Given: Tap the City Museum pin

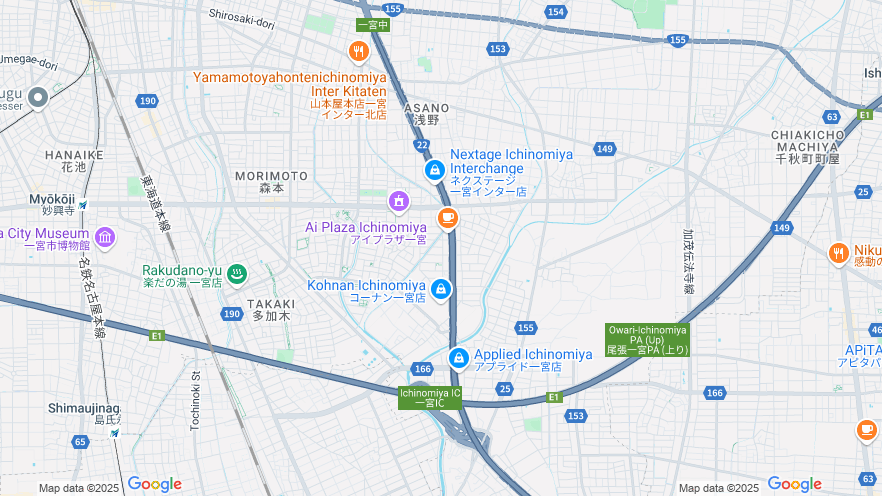Looking at the screenshot, I should pos(105,238).
